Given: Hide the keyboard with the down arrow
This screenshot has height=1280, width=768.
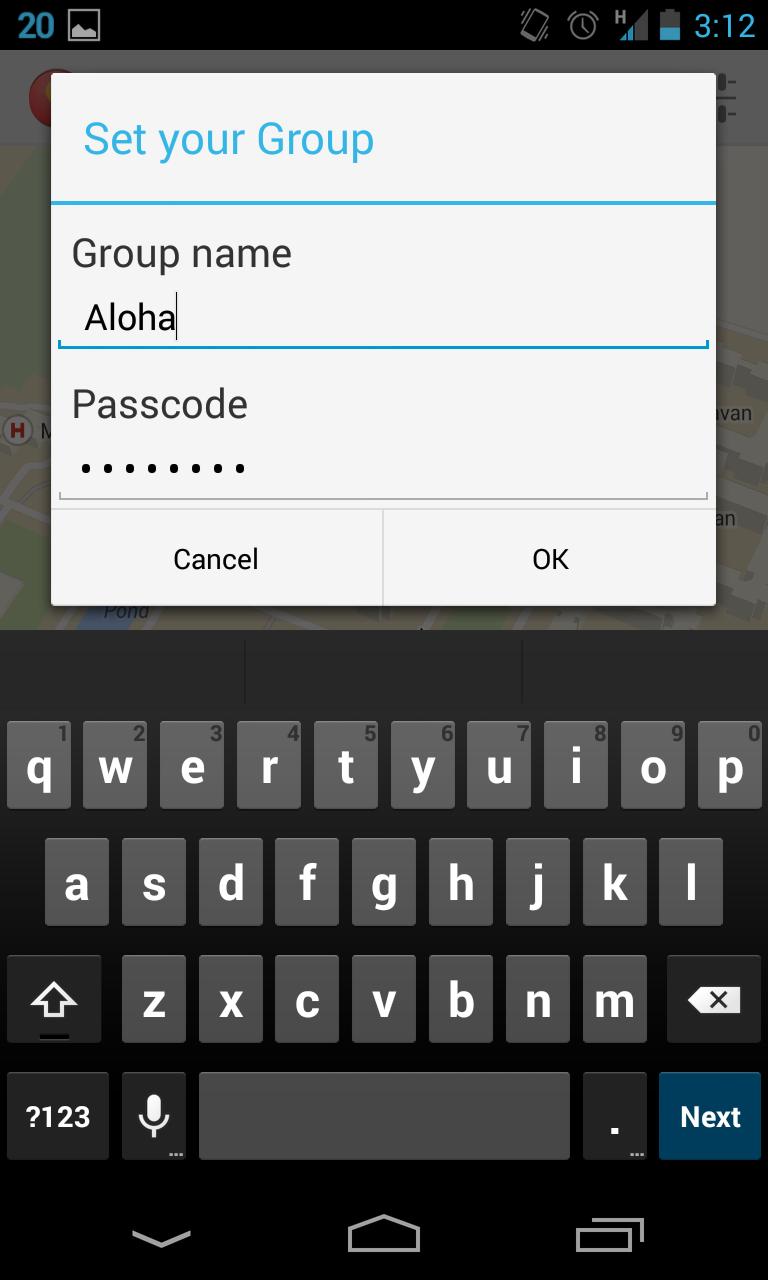Looking at the screenshot, I should pyautogui.click(x=161, y=1238).
